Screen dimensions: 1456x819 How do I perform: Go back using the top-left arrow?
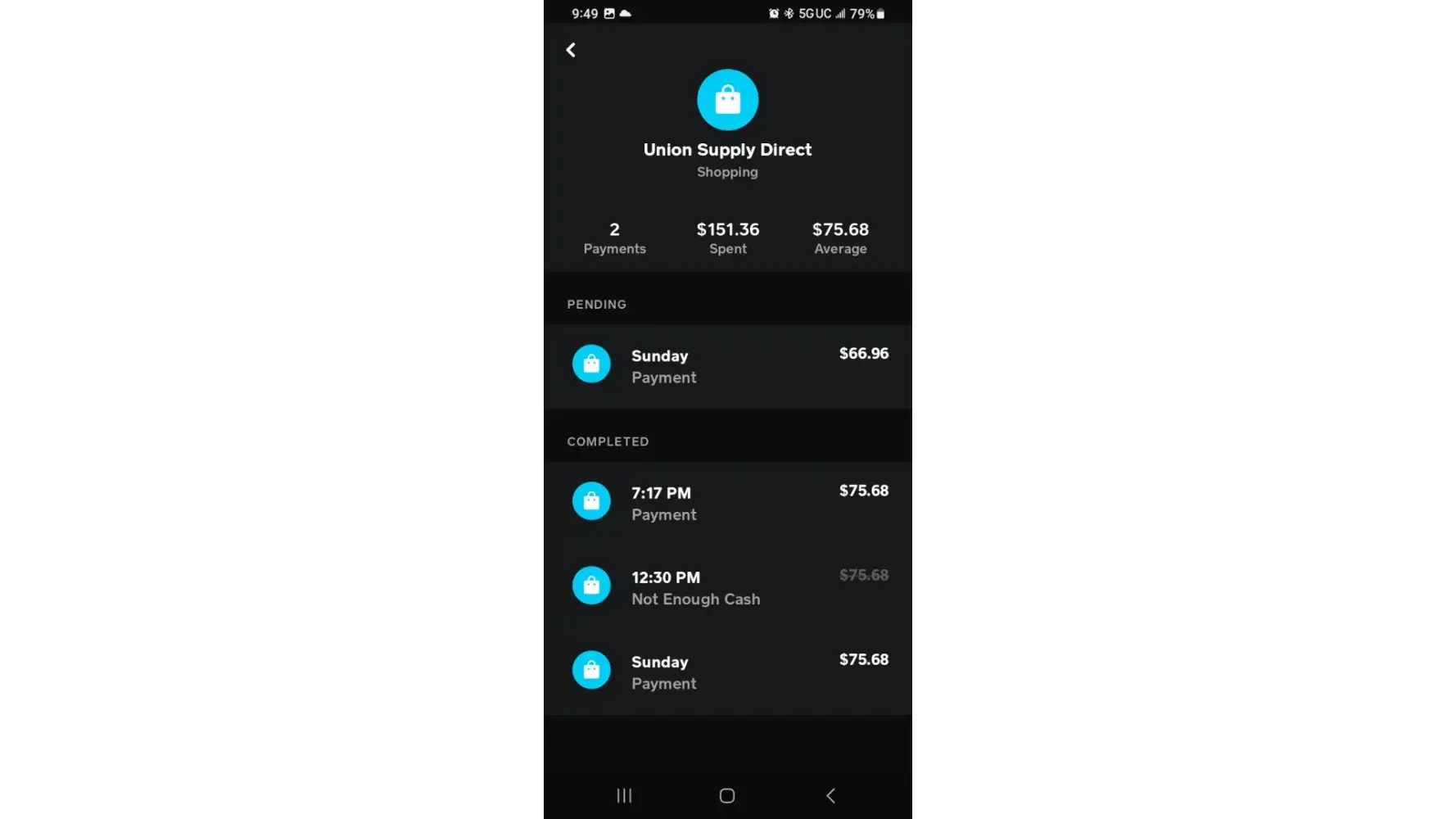coord(571,50)
